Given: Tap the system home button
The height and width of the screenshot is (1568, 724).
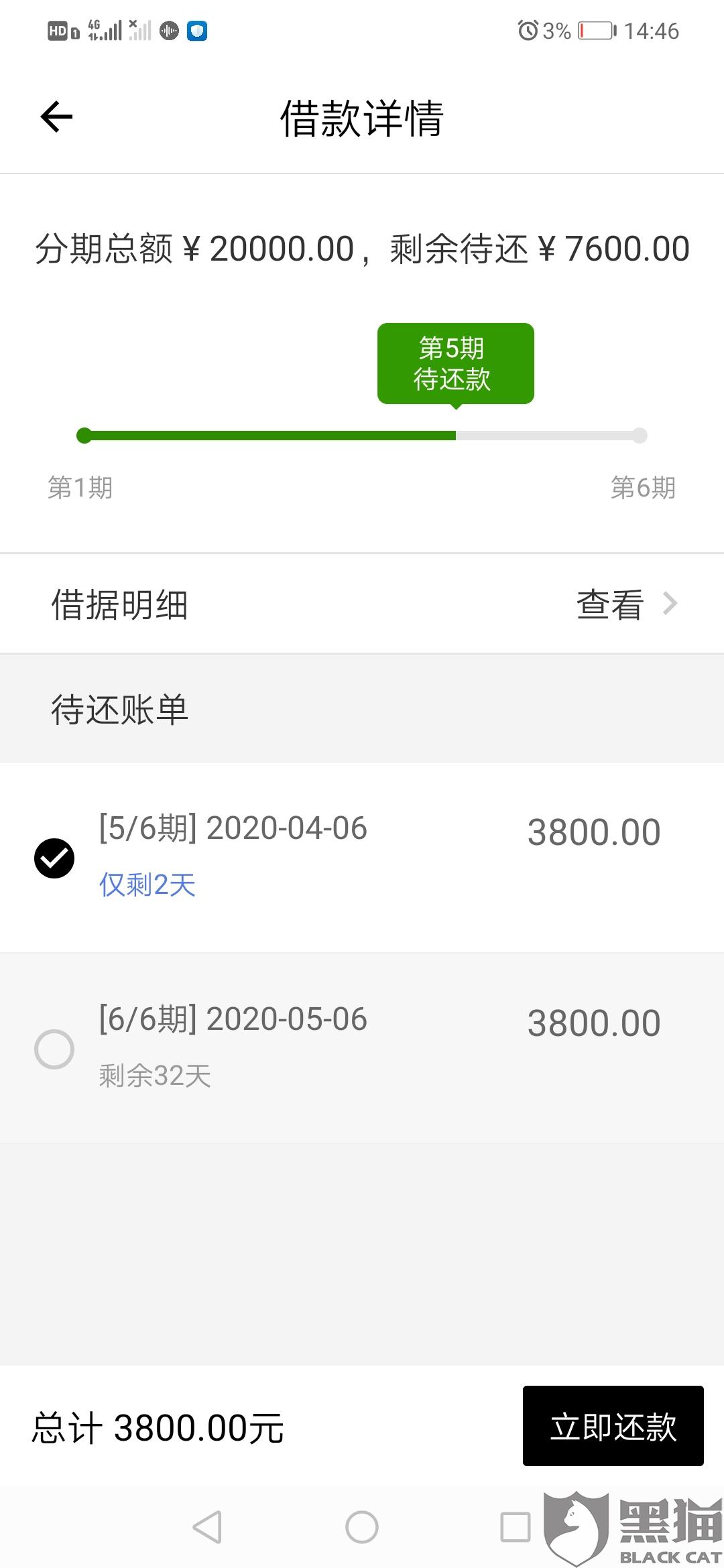Looking at the screenshot, I should pos(362,1527).
